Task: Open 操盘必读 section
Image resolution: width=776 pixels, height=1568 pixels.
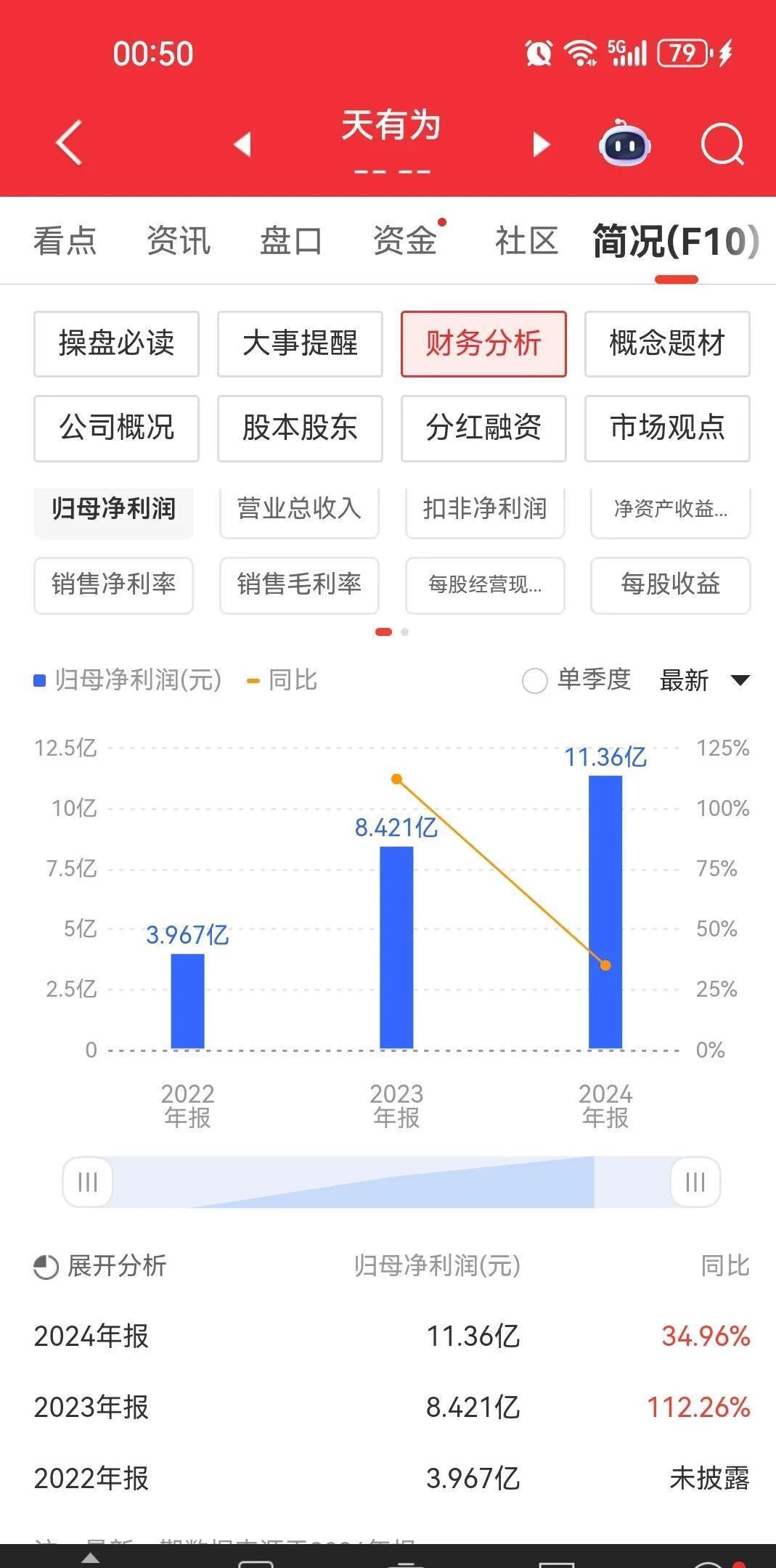Action: [116, 344]
